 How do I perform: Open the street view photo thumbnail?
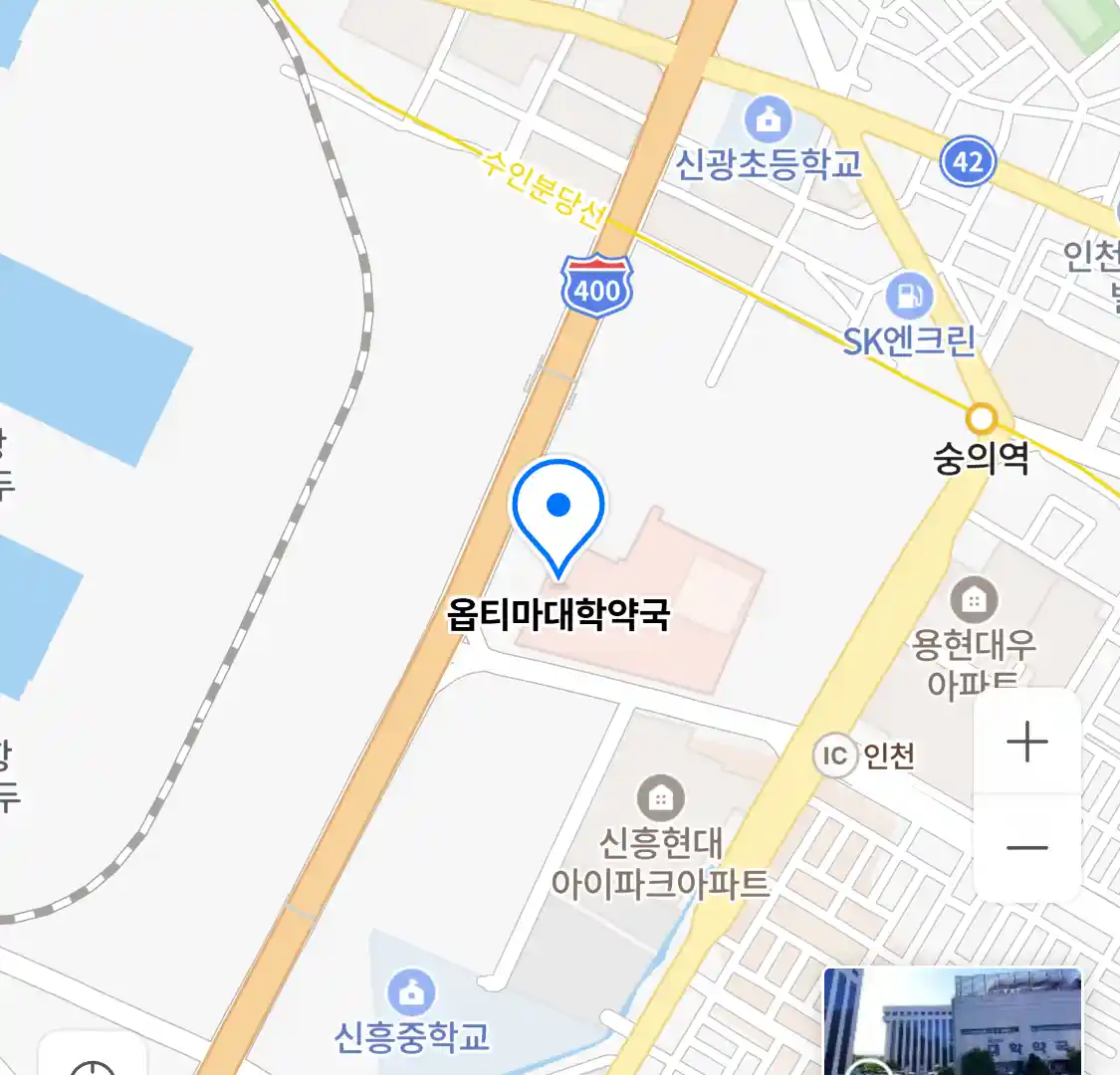pos(952,1021)
